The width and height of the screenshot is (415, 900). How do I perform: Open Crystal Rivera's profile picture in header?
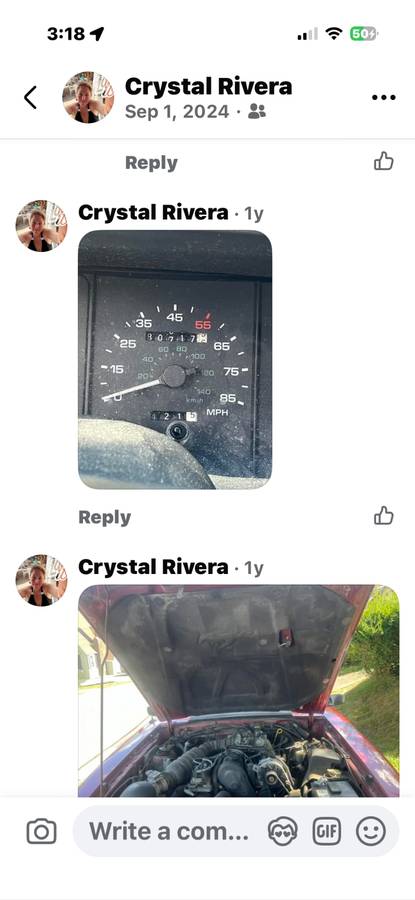tap(88, 97)
